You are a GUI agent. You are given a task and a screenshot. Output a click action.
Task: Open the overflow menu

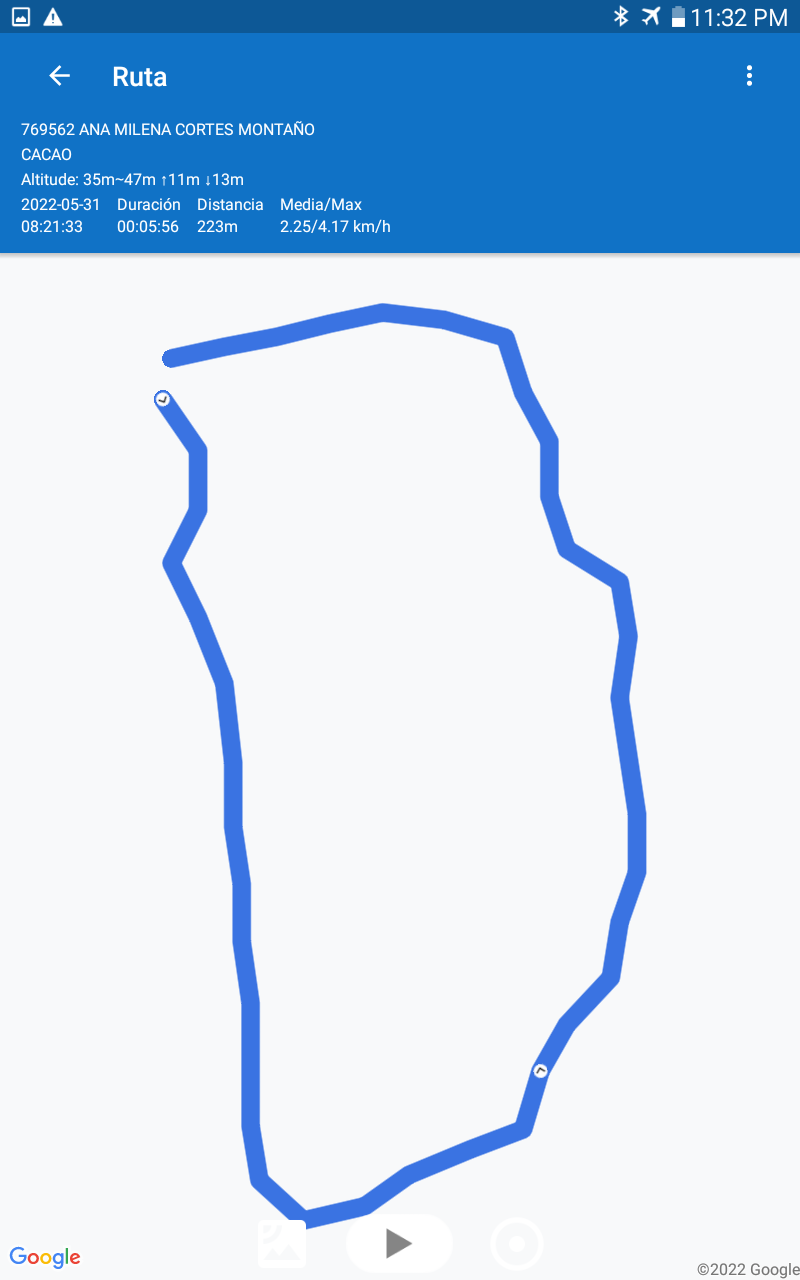[x=749, y=76]
